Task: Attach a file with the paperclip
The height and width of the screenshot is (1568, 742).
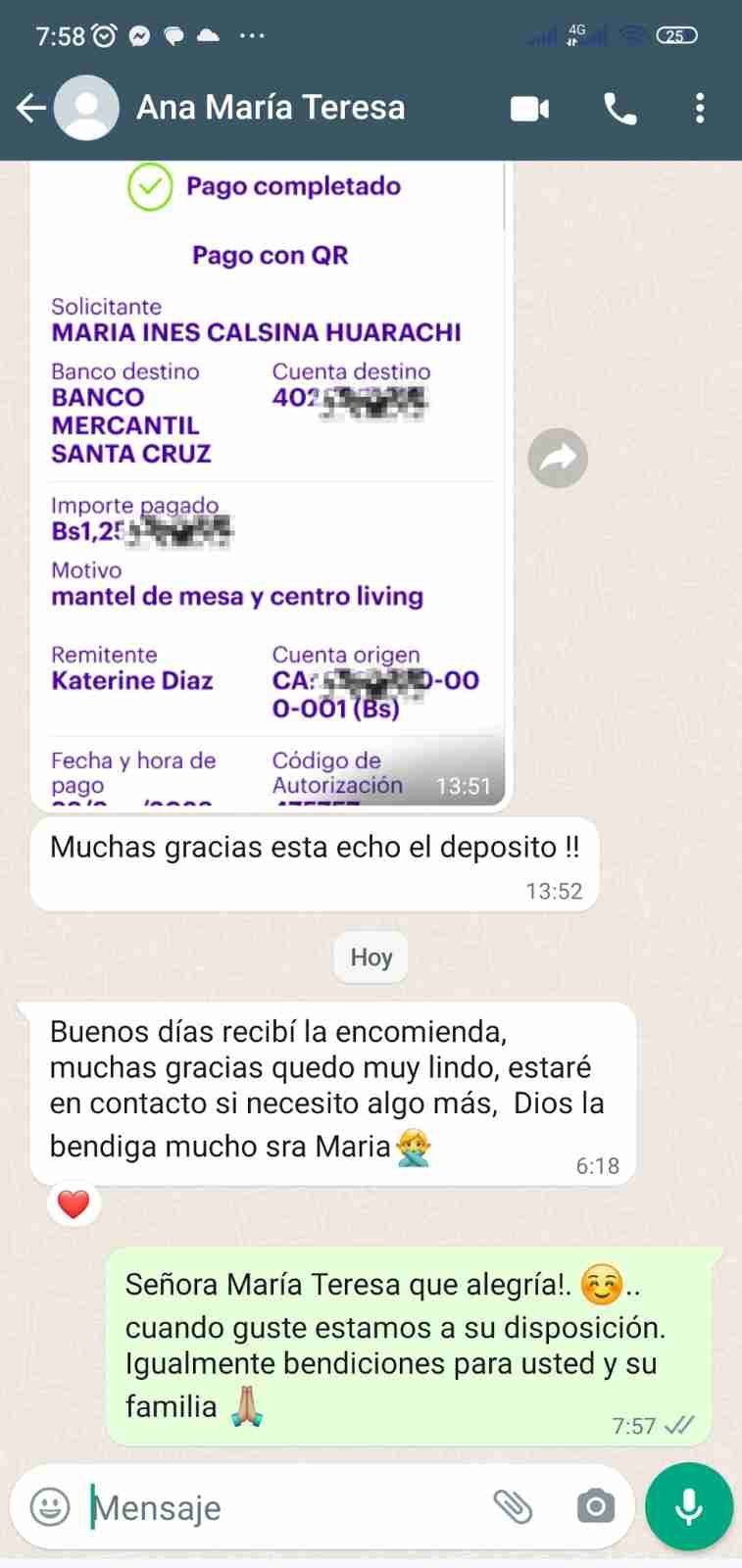Action: click(x=512, y=1506)
